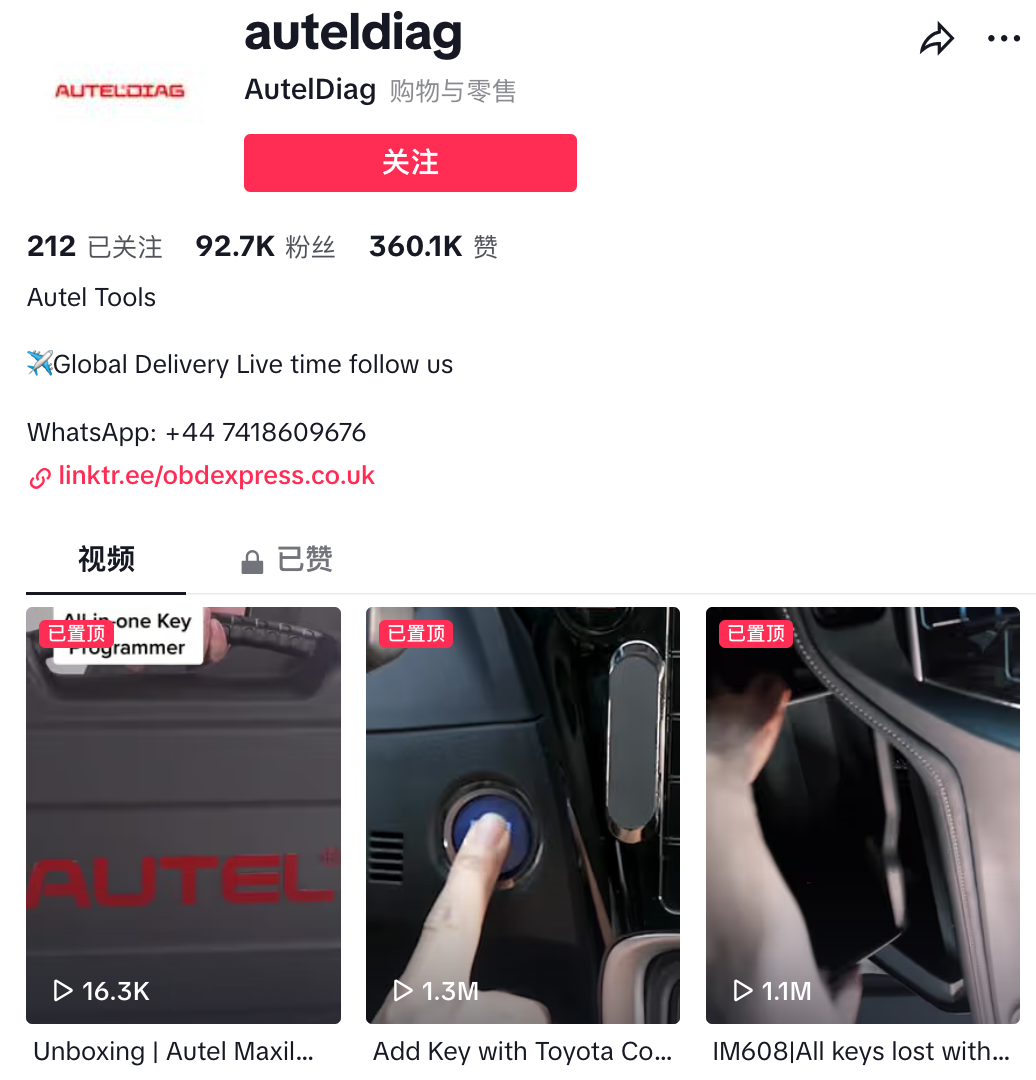Screen dimensions: 1036x1080
Task: Switch to the locked 已赞 tab
Action: pos(288,560)
